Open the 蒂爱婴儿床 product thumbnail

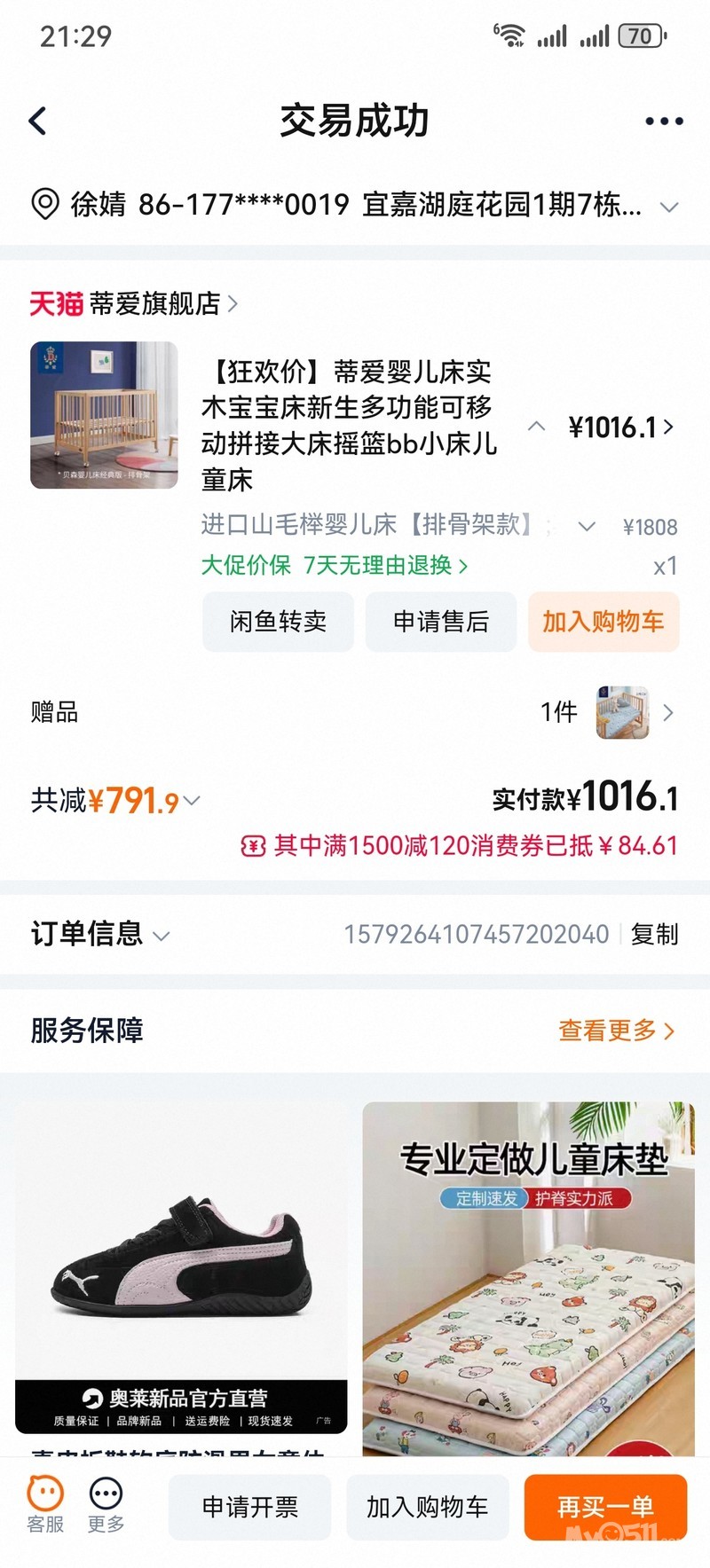pyautogui.click(x=104, y=415)
